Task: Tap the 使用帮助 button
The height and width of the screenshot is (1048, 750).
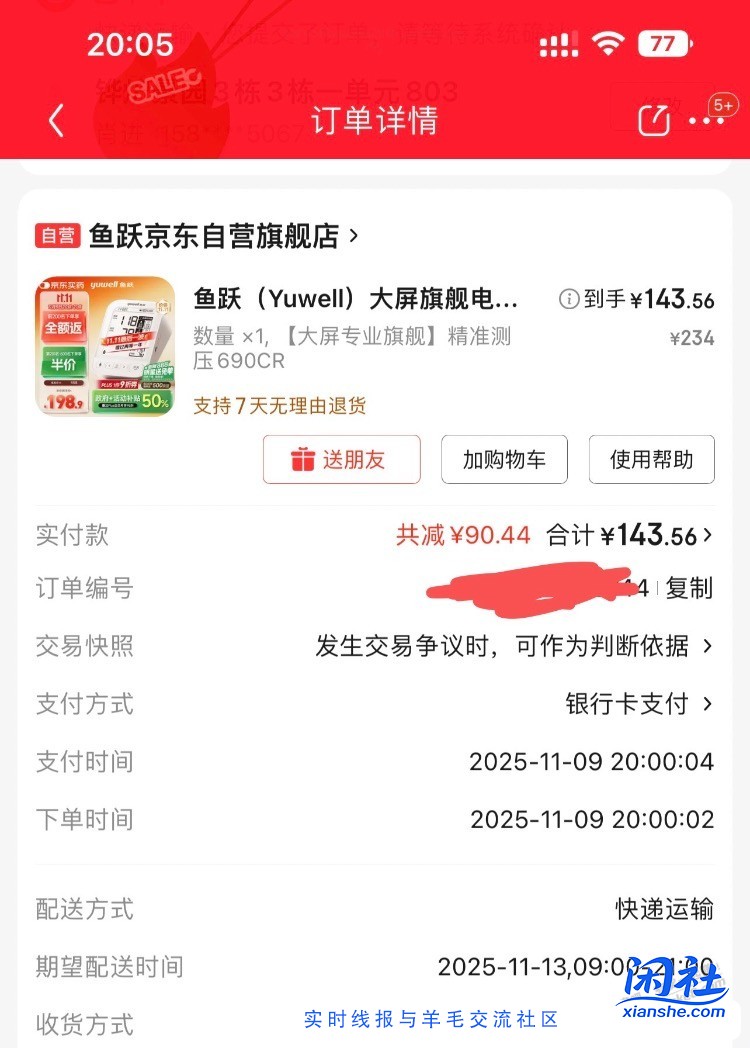Action: (652, 460)
